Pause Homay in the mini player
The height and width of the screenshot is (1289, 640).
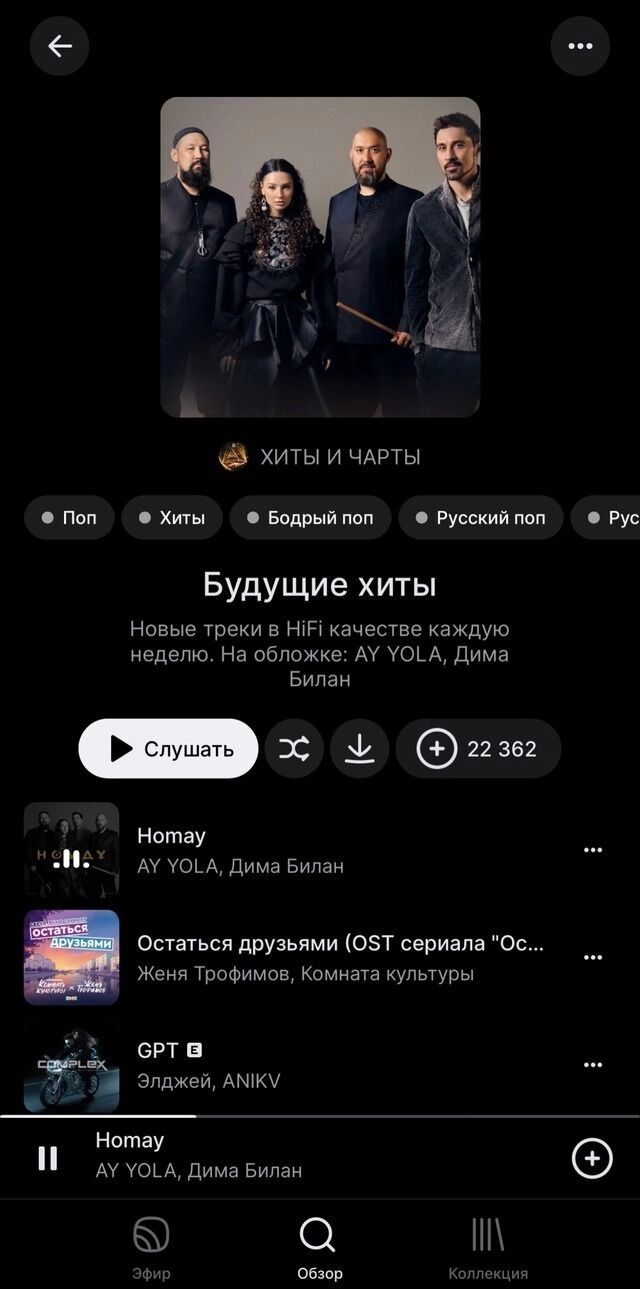47,1158
